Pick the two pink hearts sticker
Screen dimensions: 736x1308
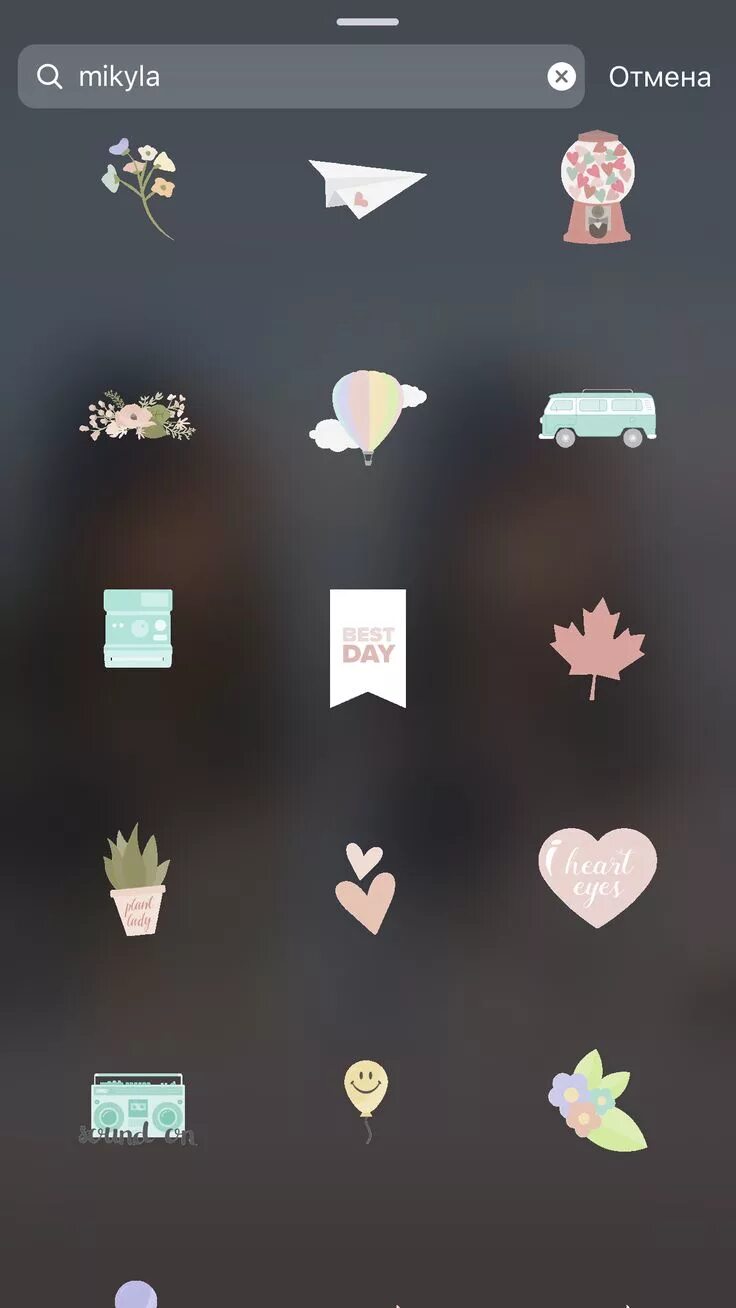(x=365, y=888)
